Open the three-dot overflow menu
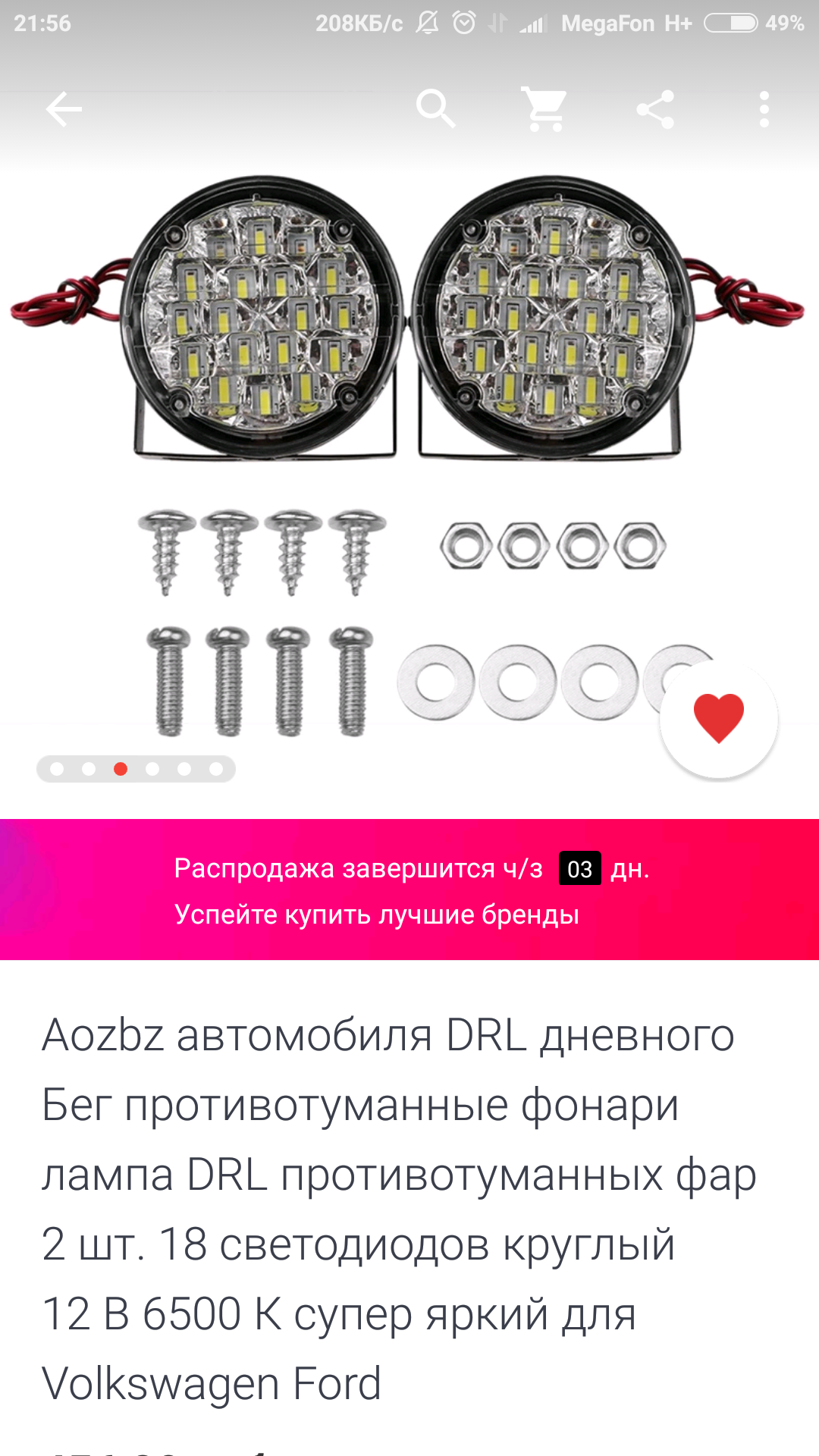Screen dimensions: 819x1456 coord(764,109)
